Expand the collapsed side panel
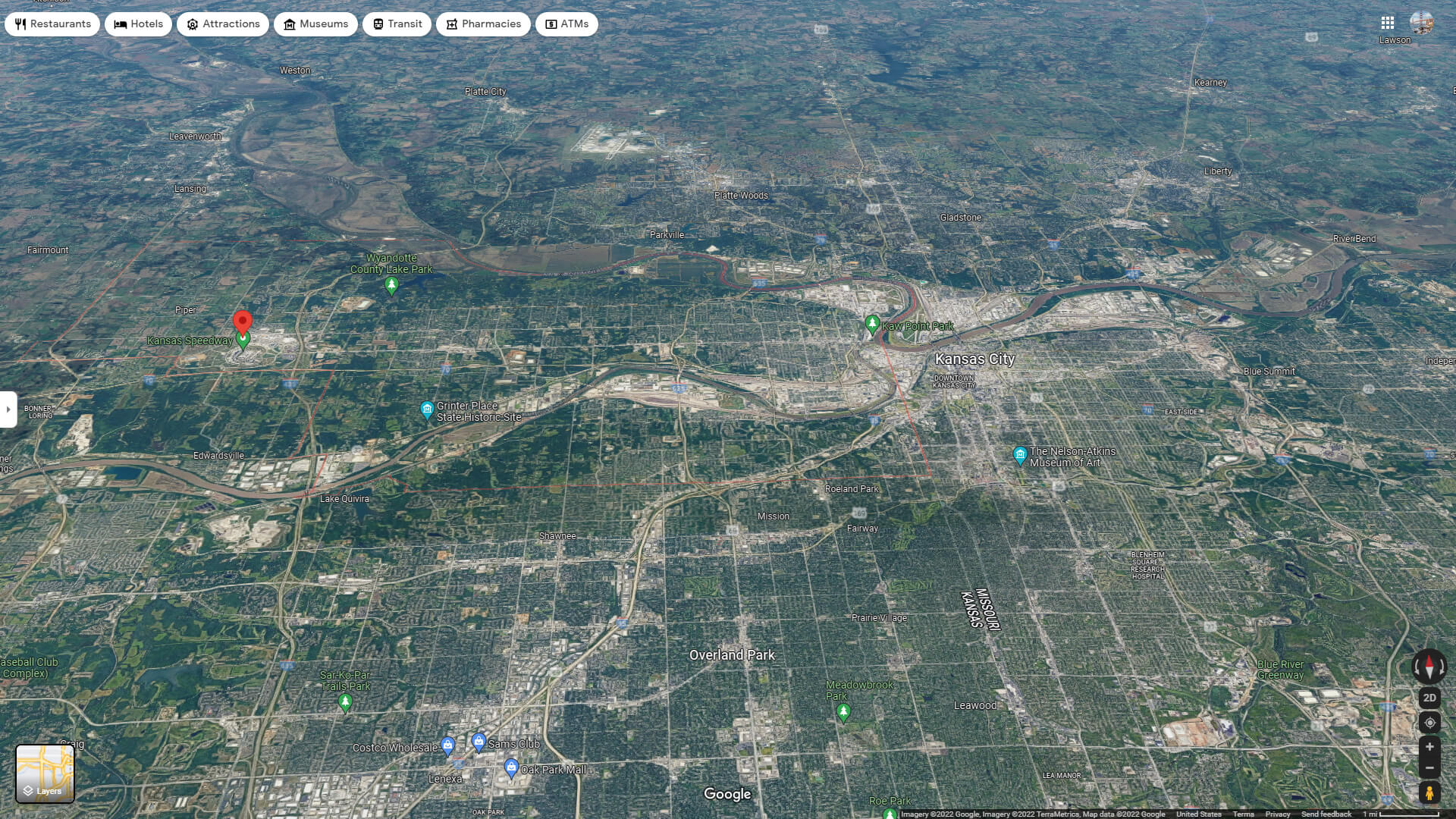Viewport: 1456px width, 819px height. tap(8, 409)
